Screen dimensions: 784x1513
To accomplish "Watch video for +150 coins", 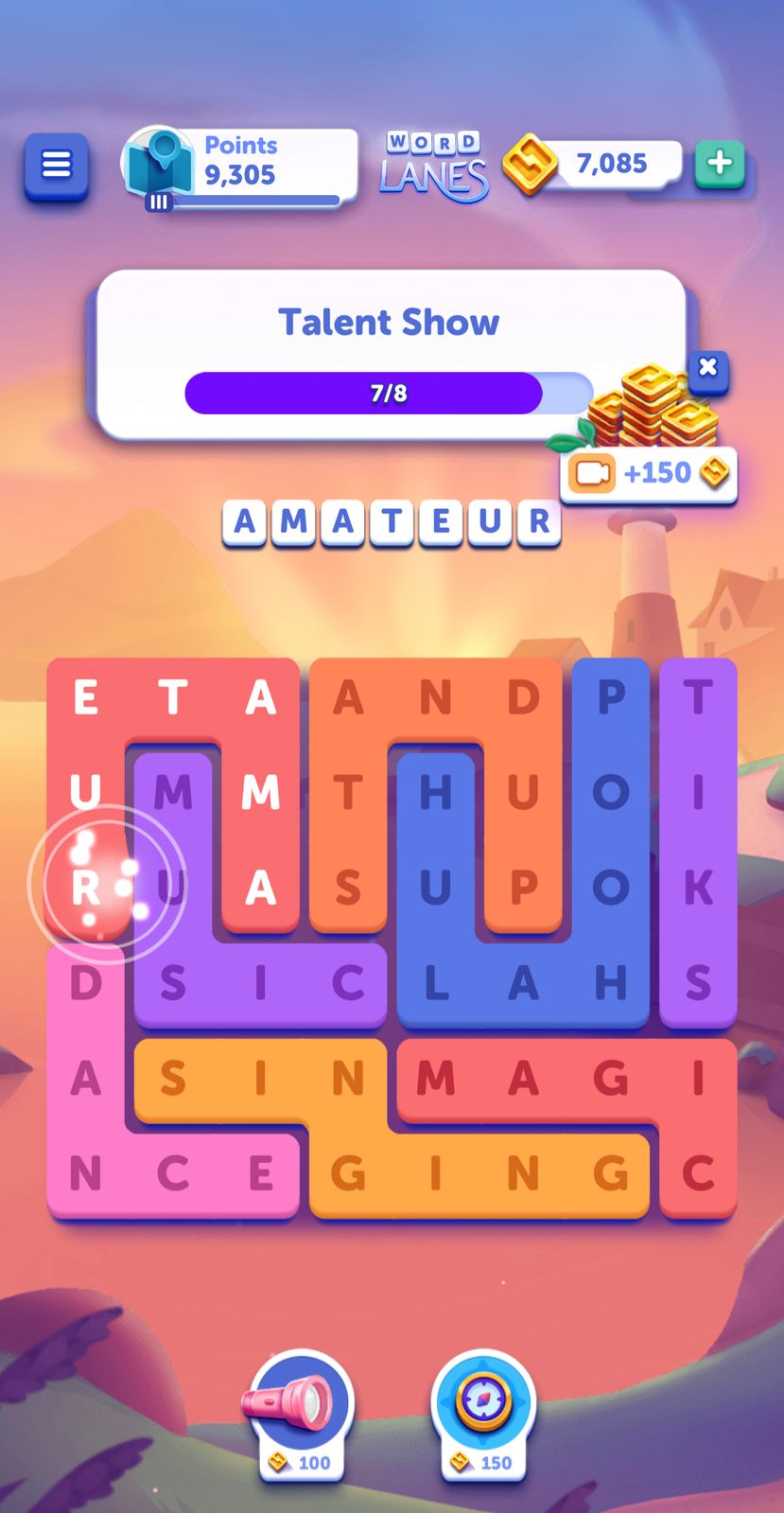I will [648, 472].
